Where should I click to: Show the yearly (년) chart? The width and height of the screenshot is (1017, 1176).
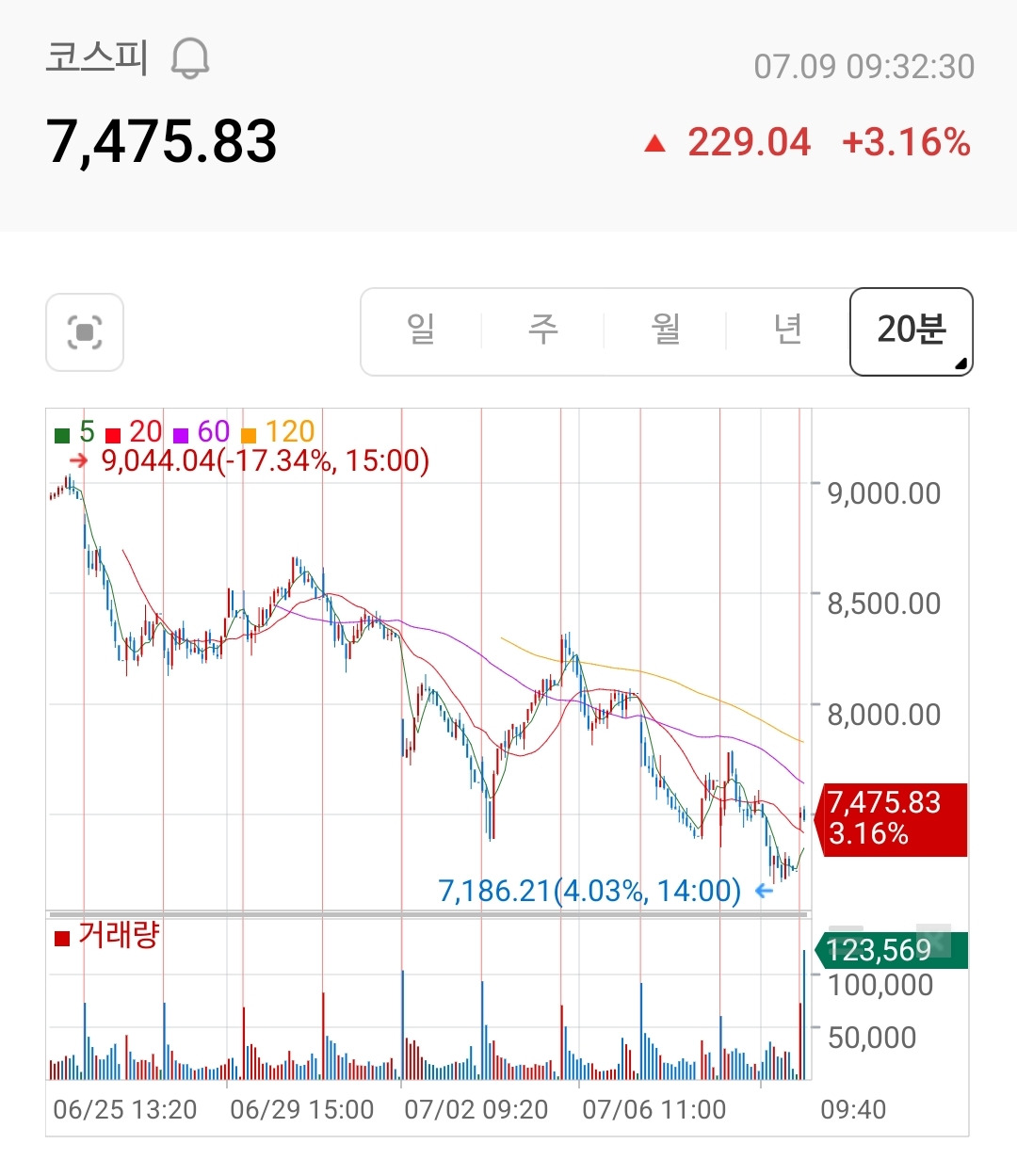pos(788,331)
